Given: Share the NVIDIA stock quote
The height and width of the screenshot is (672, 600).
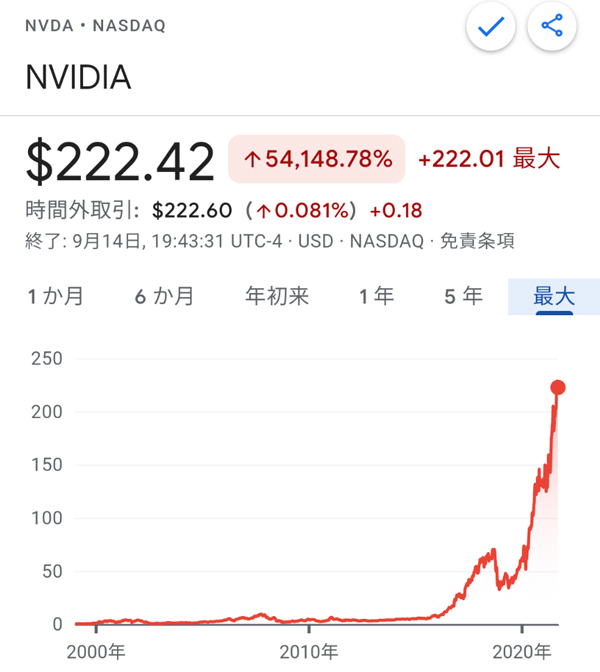Looking at the screenshot, I should click(552, 28).
